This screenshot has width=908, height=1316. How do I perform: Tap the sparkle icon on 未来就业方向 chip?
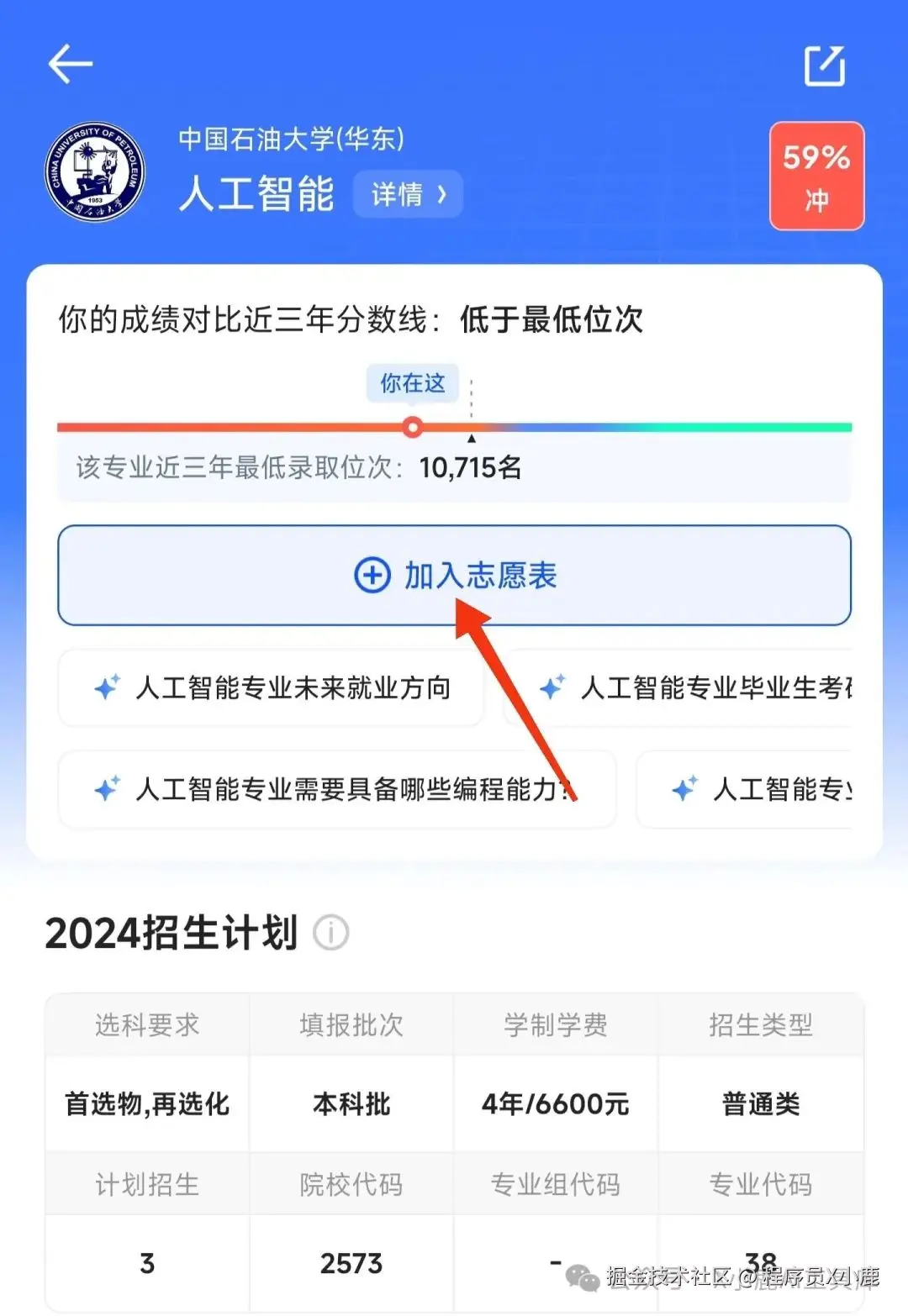(105, 688)
